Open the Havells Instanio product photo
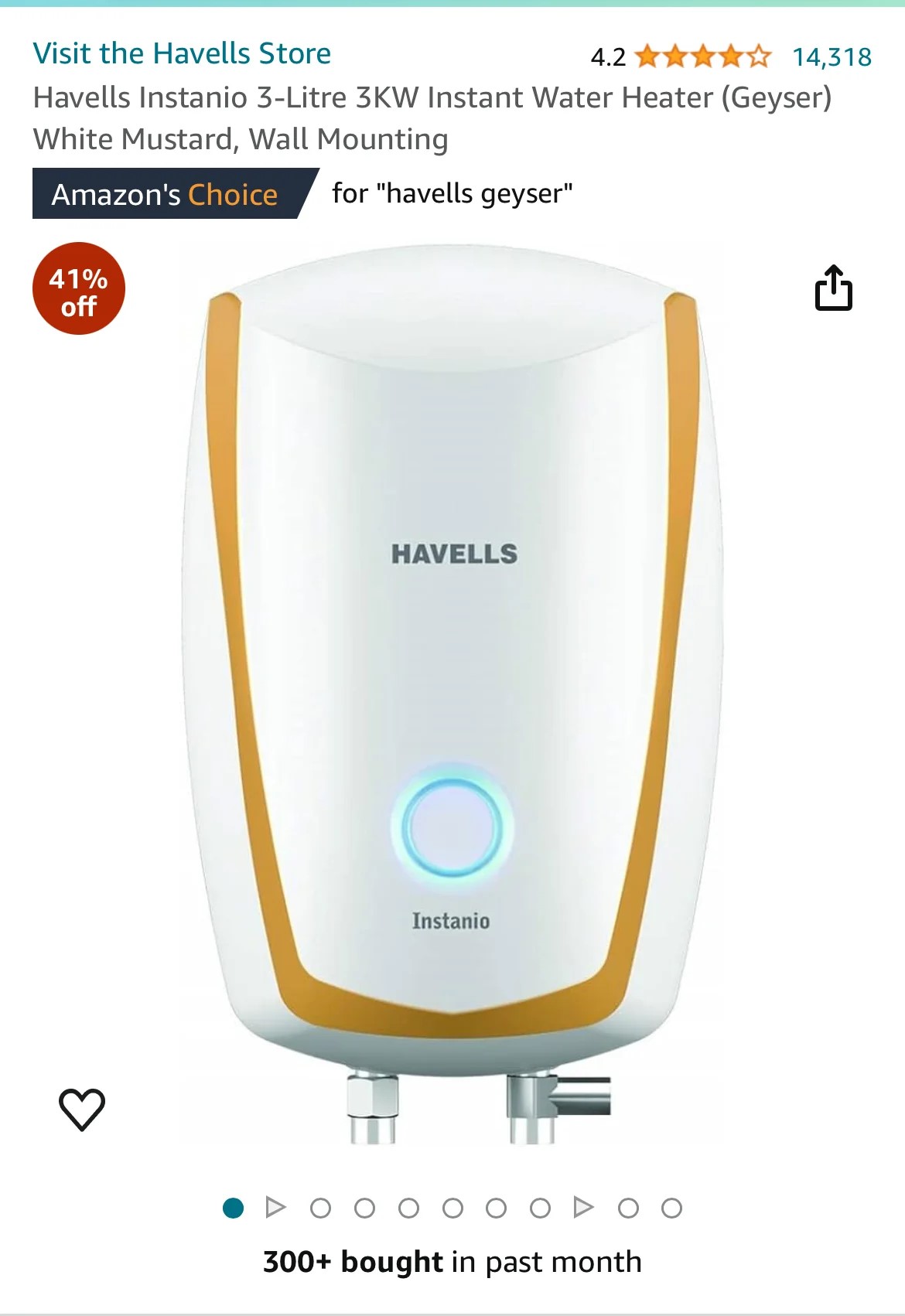Screen dimensions: 905x1316 pyautogui.click(x=452, y=696)
